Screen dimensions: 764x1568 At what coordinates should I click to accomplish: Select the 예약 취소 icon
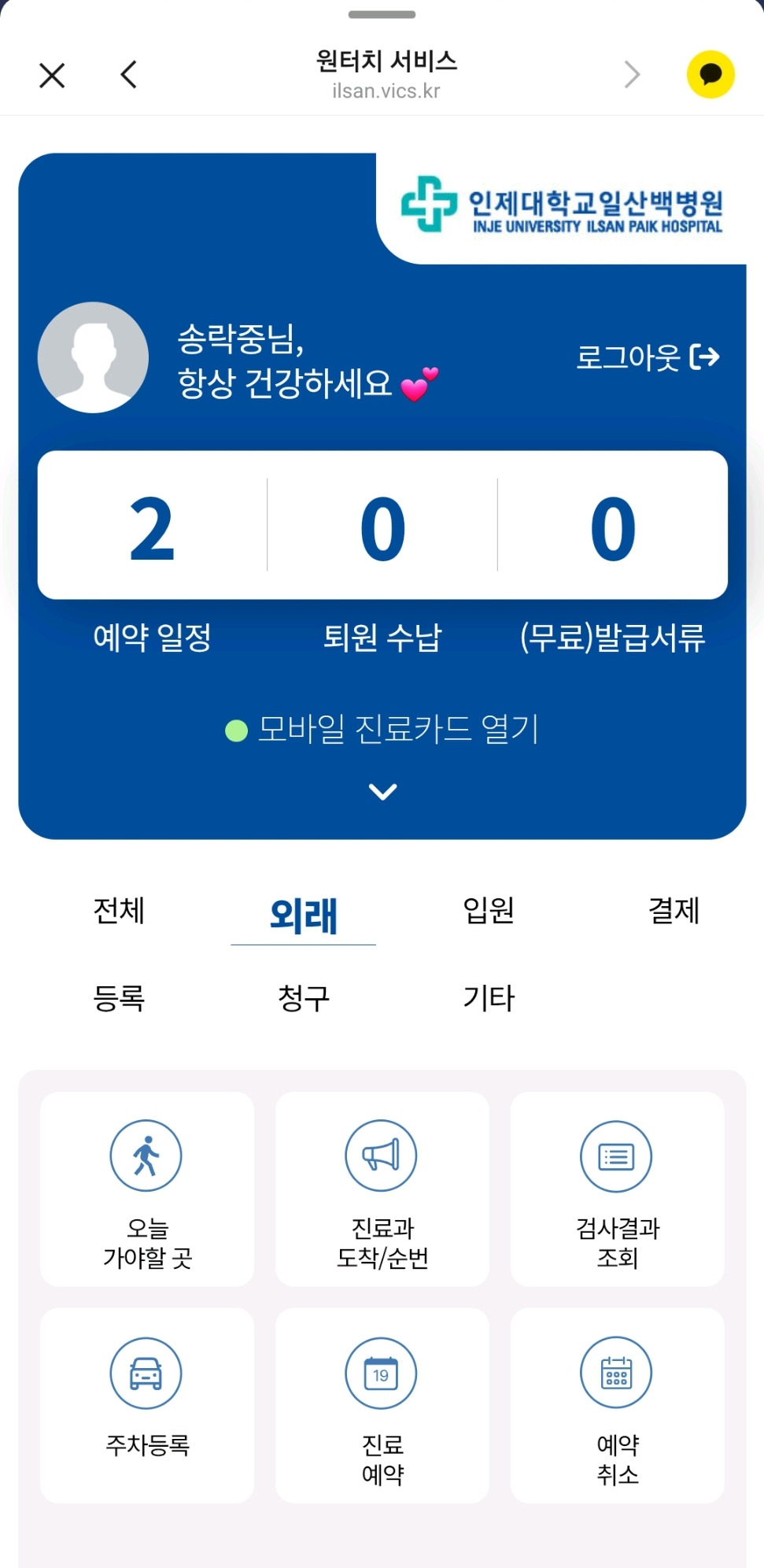[x=617, y=1372]
